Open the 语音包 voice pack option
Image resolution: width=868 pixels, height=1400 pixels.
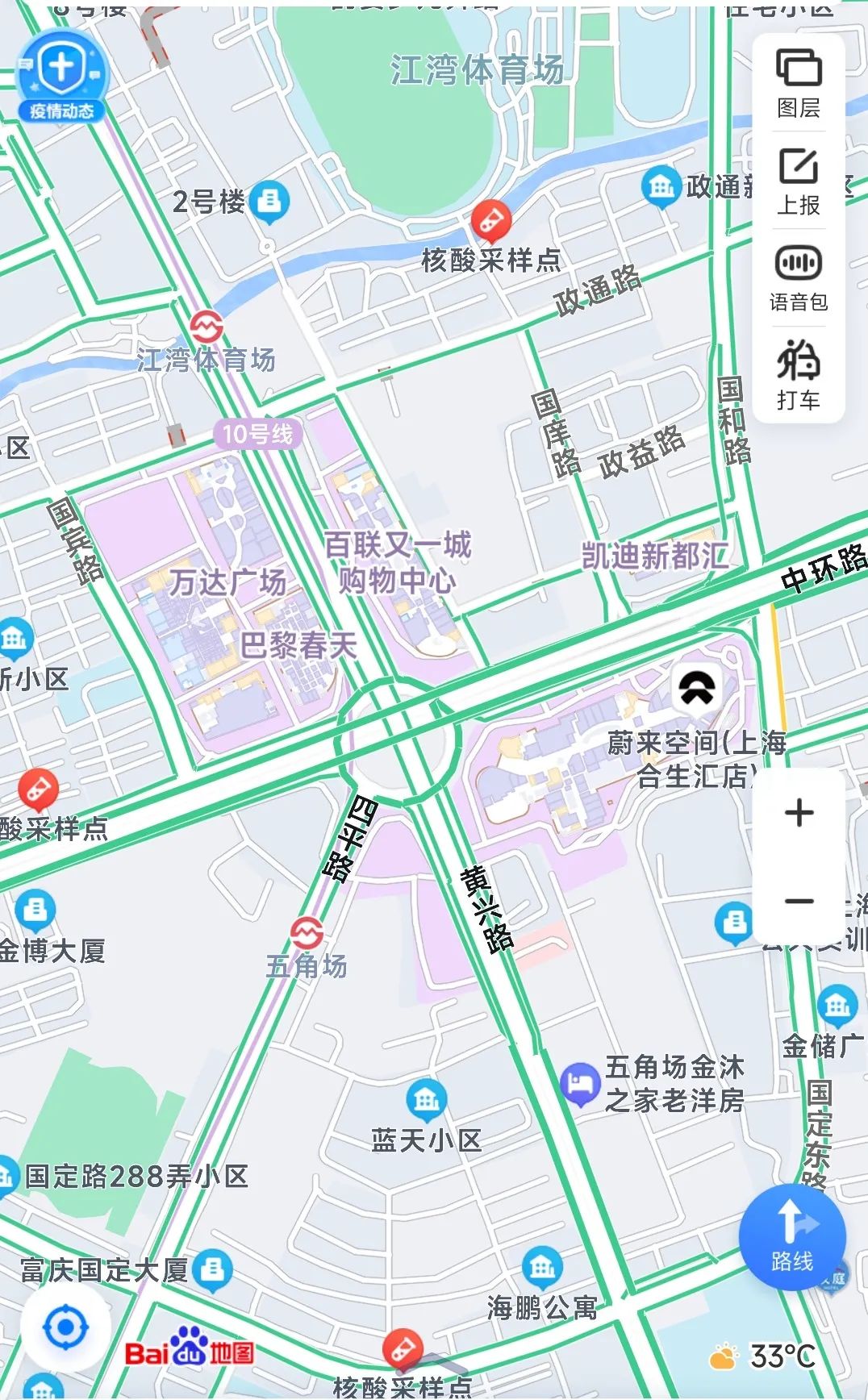[798, 278]
